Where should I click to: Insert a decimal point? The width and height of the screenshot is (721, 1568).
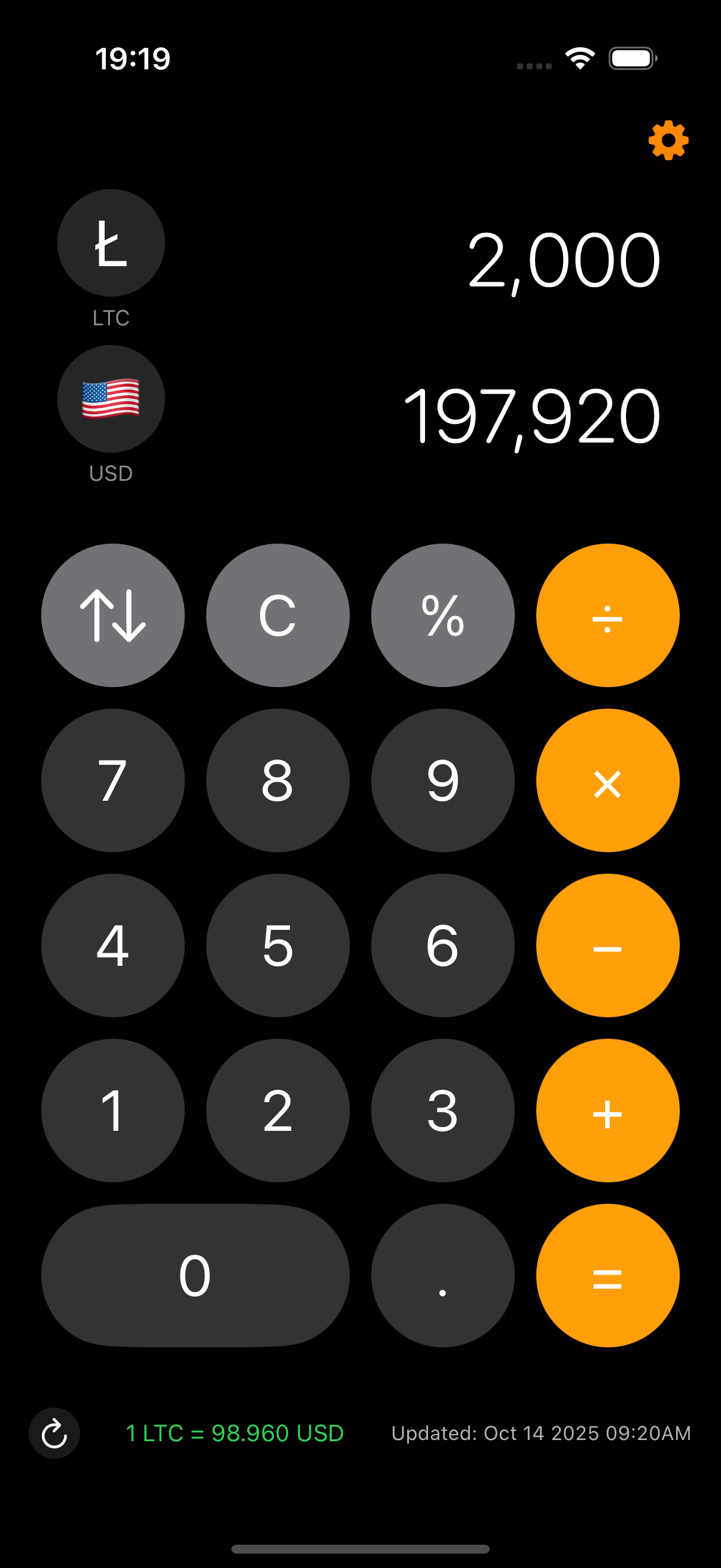442,1275
